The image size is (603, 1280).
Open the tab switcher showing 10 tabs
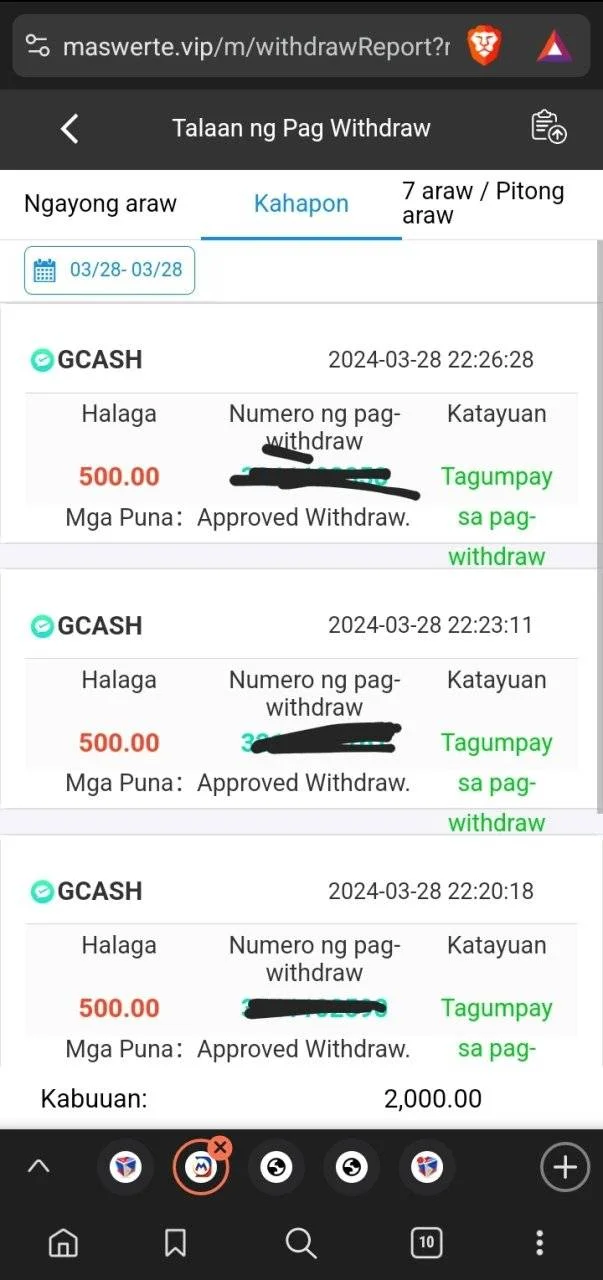(x=427, y=1243)
